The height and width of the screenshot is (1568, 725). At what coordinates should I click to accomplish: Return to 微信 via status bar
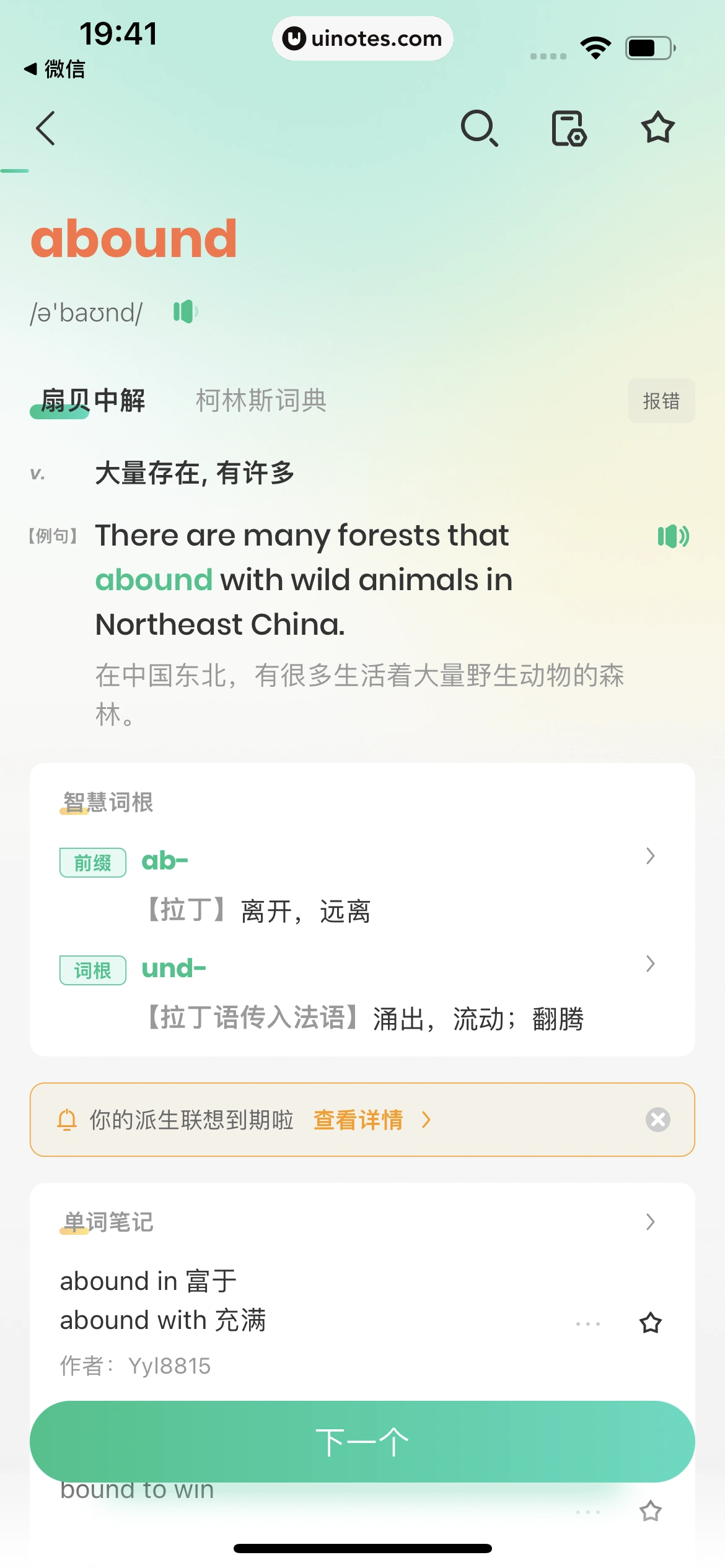[x=55, y=69]
